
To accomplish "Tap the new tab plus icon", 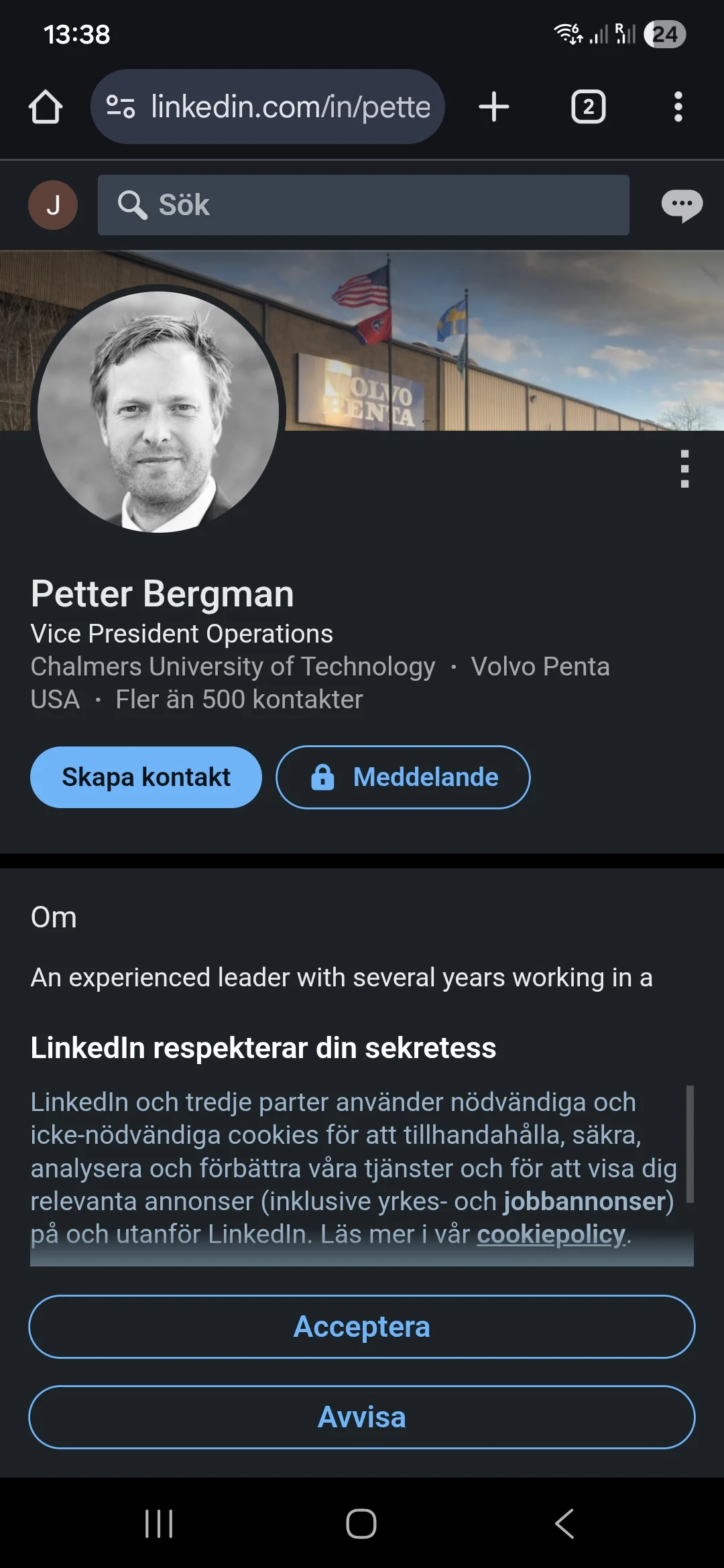I will coord(493,106).
